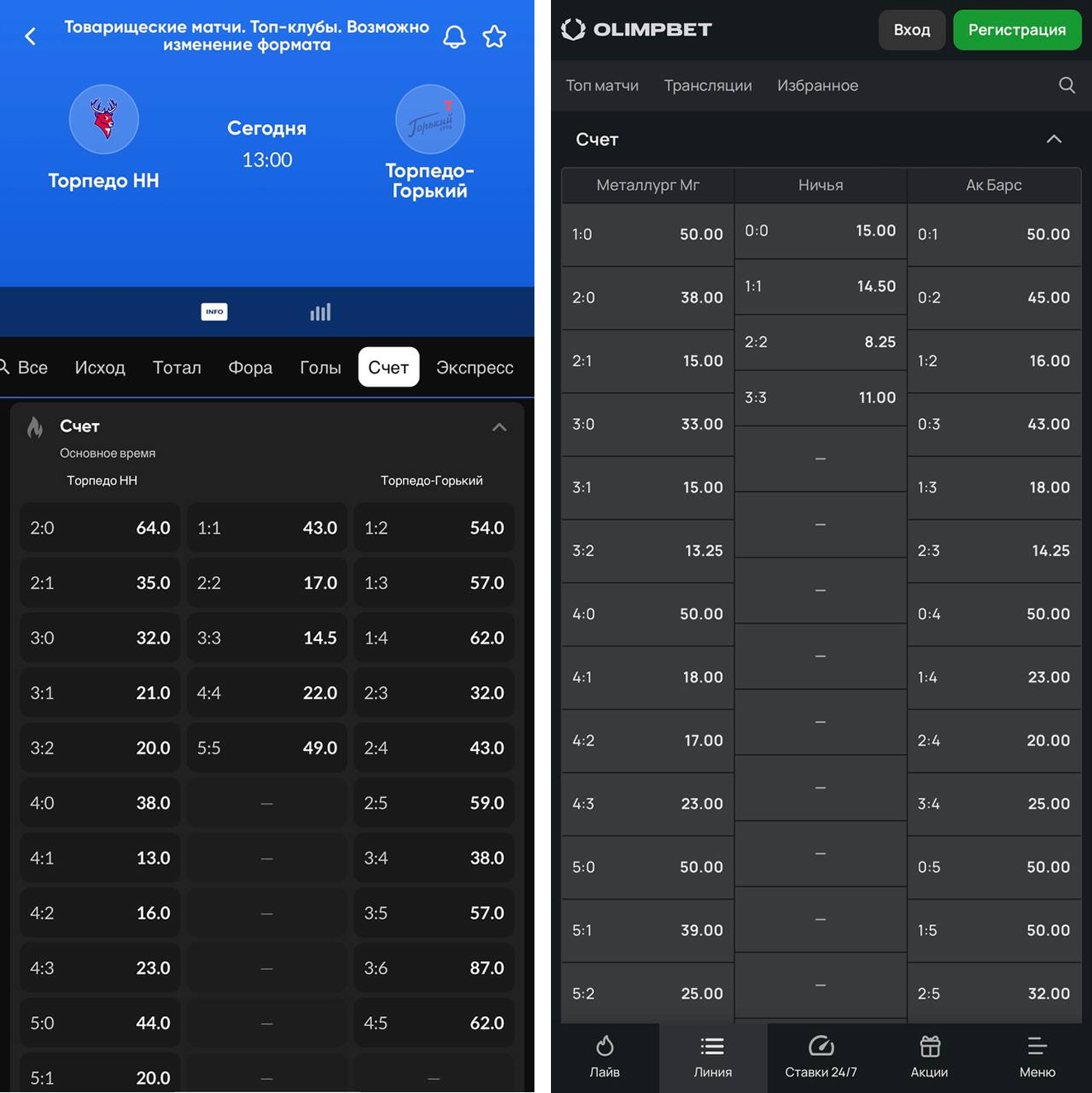Bet on score 2:0 at odds 64.0
This screenshot has height=1093, width=1092.
tap(100, 528)
